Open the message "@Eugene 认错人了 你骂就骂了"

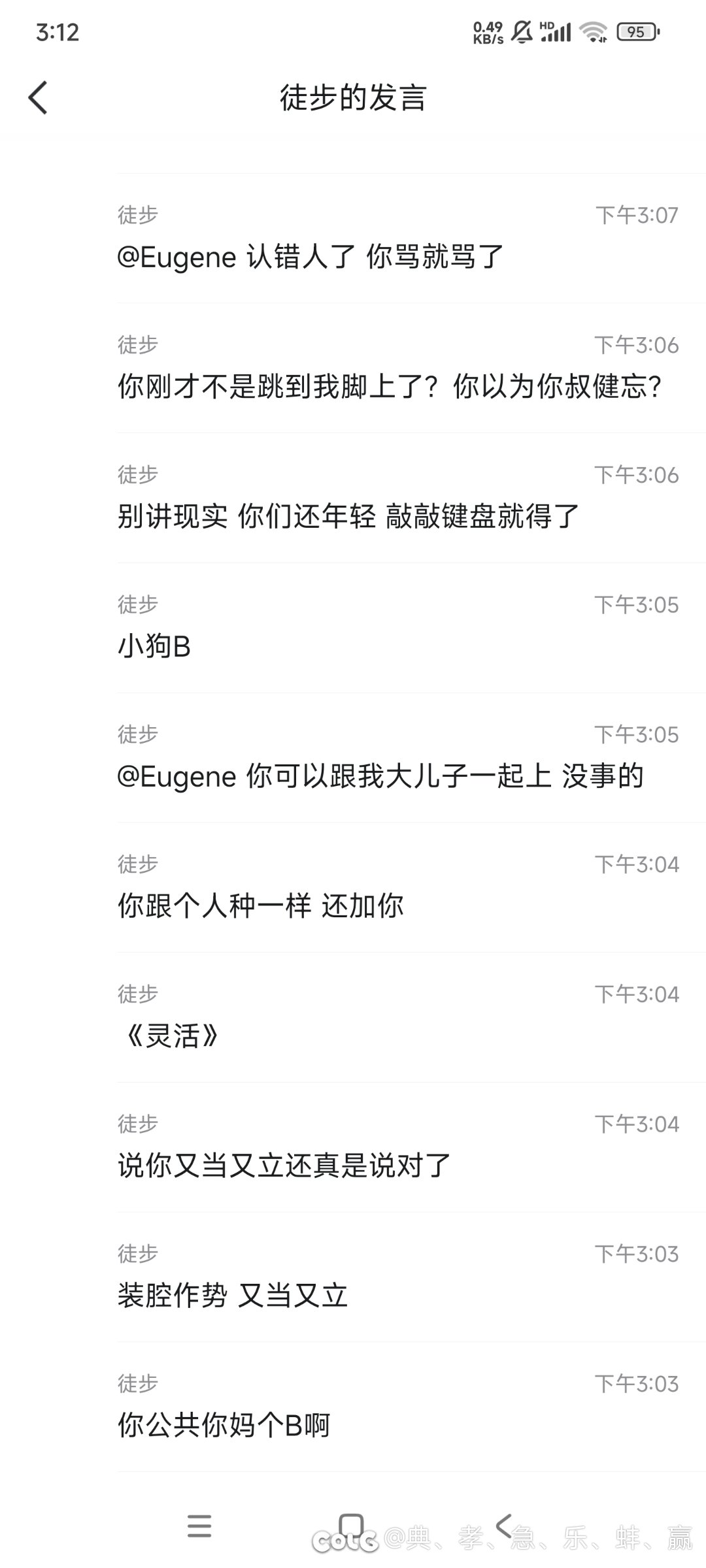pos(311,257)
